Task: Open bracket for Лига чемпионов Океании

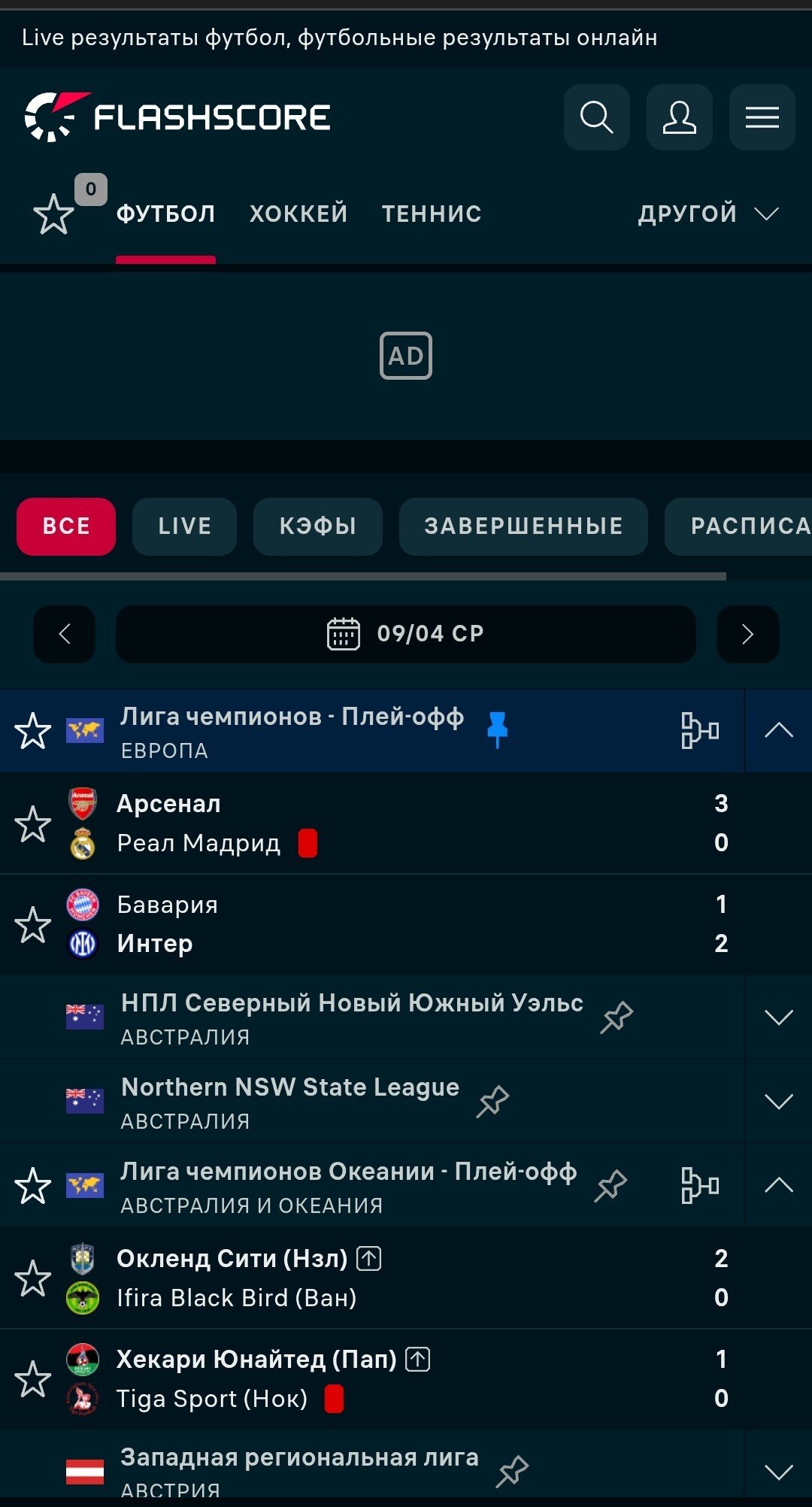Action: 699,1186
